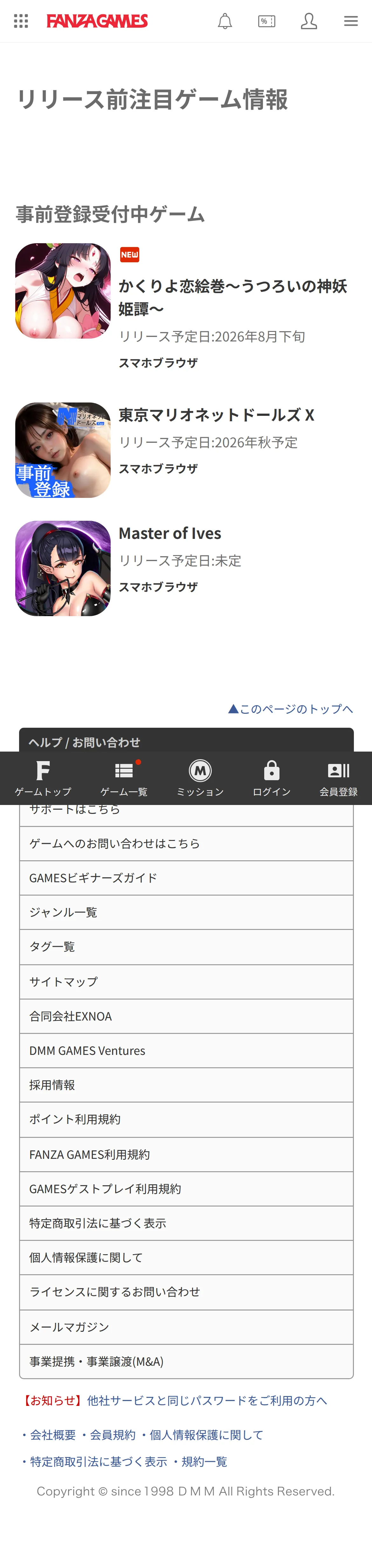Open the notifications bell
This screenshot has width=372, height=1568.
[225, 21]
